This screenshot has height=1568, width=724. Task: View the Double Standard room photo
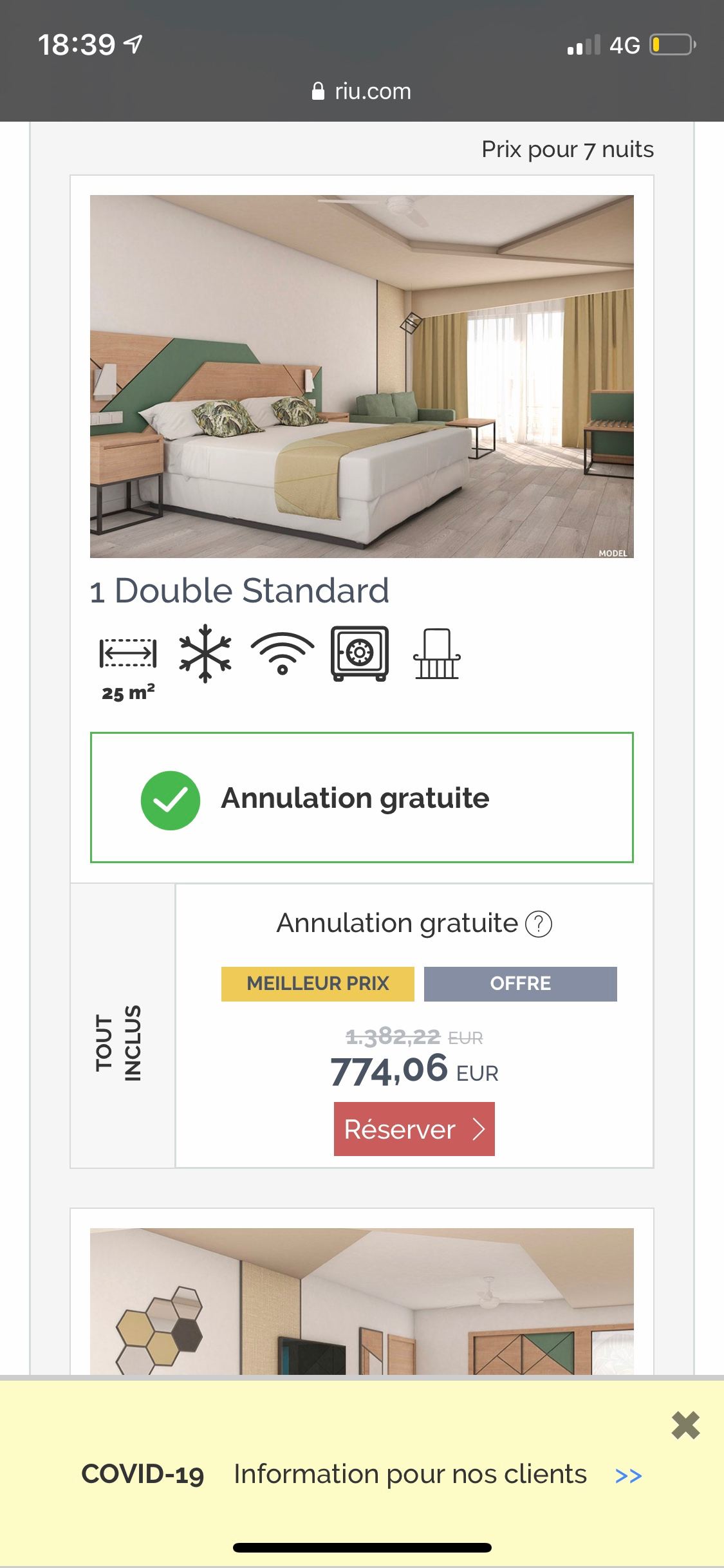362,376
